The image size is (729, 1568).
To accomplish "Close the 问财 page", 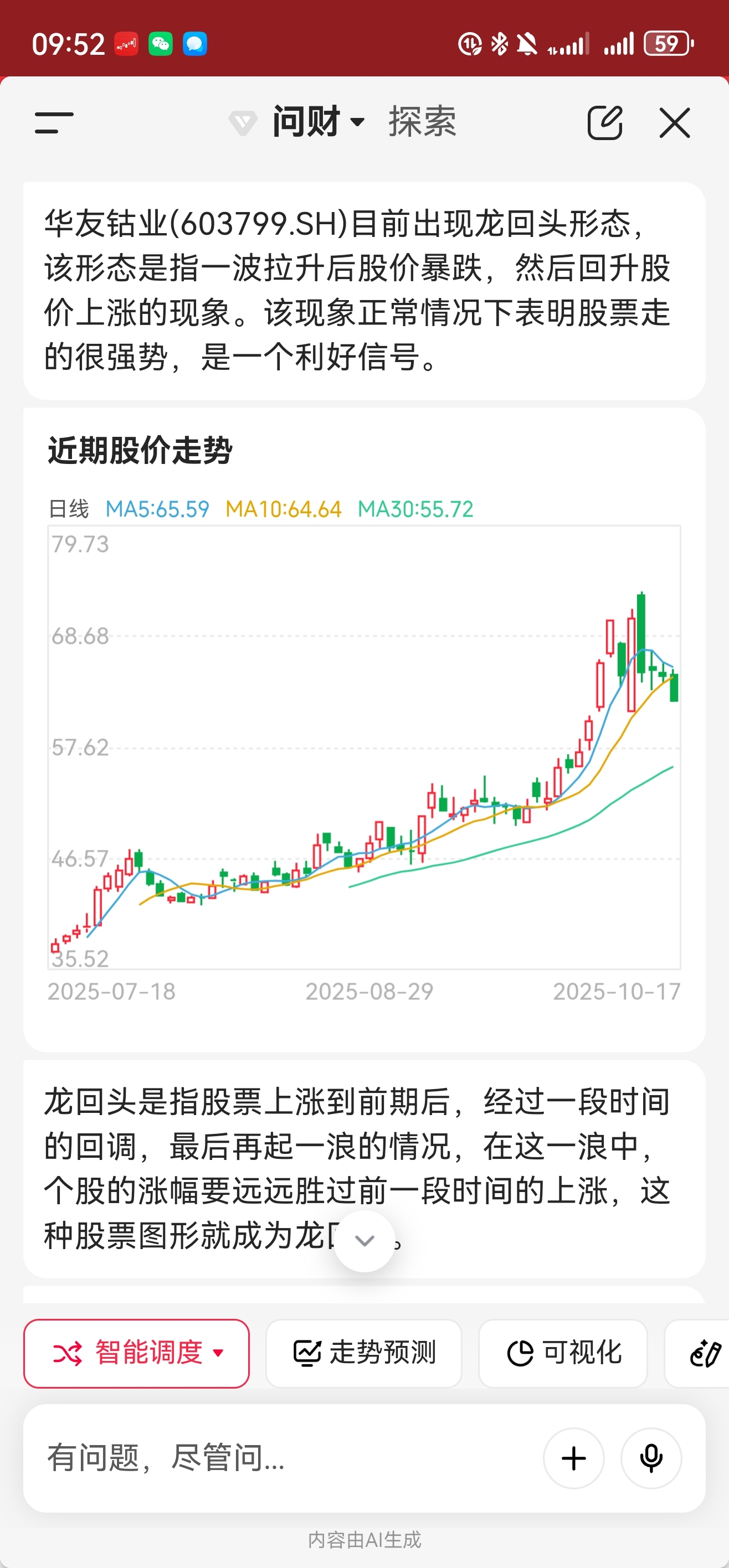I will [675, 122].
